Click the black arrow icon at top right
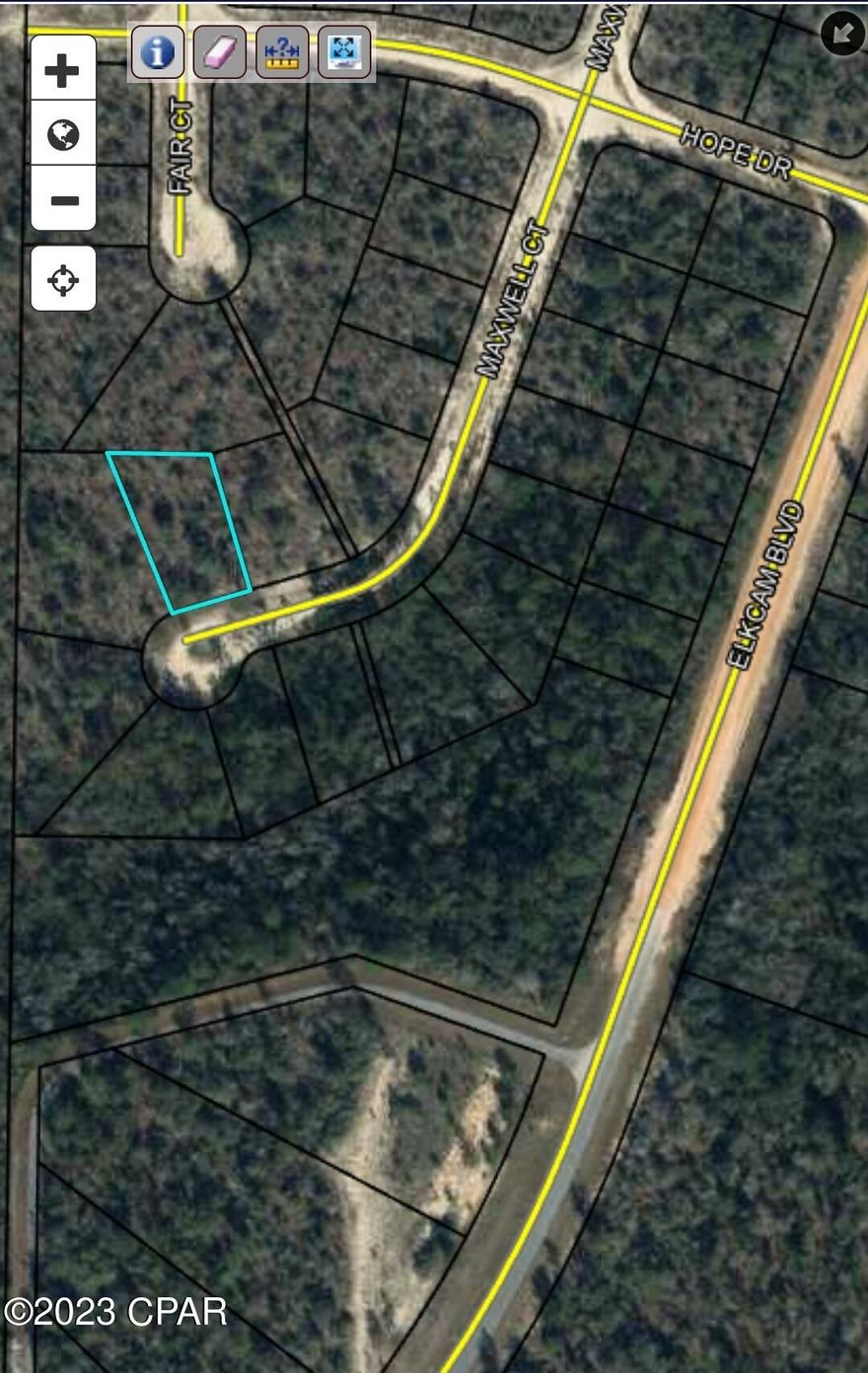Image resolution: width=868 pixels, height=1373 pixels. (842, 34)
